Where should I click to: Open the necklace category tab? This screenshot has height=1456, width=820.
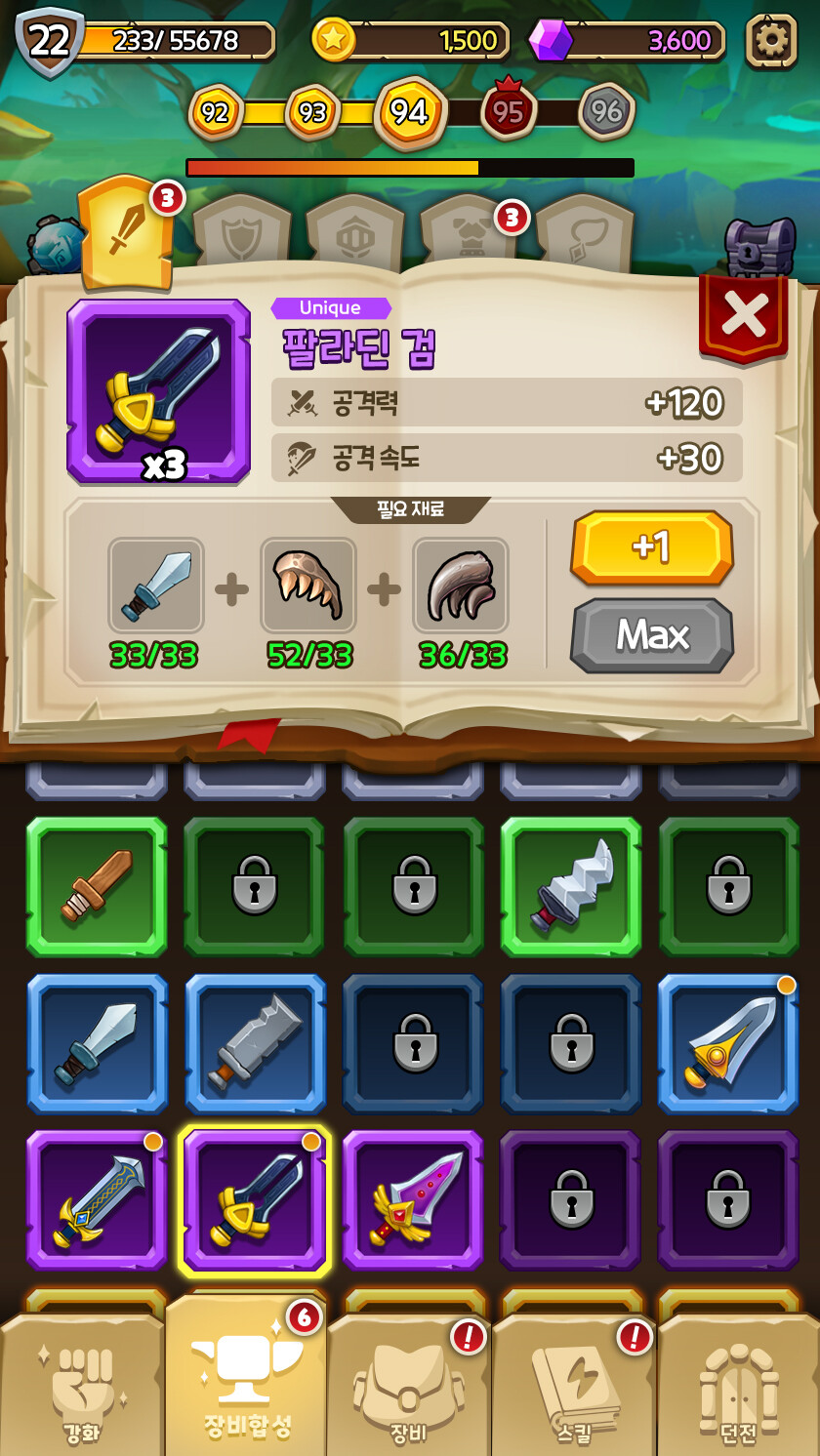tap(584, 236)
